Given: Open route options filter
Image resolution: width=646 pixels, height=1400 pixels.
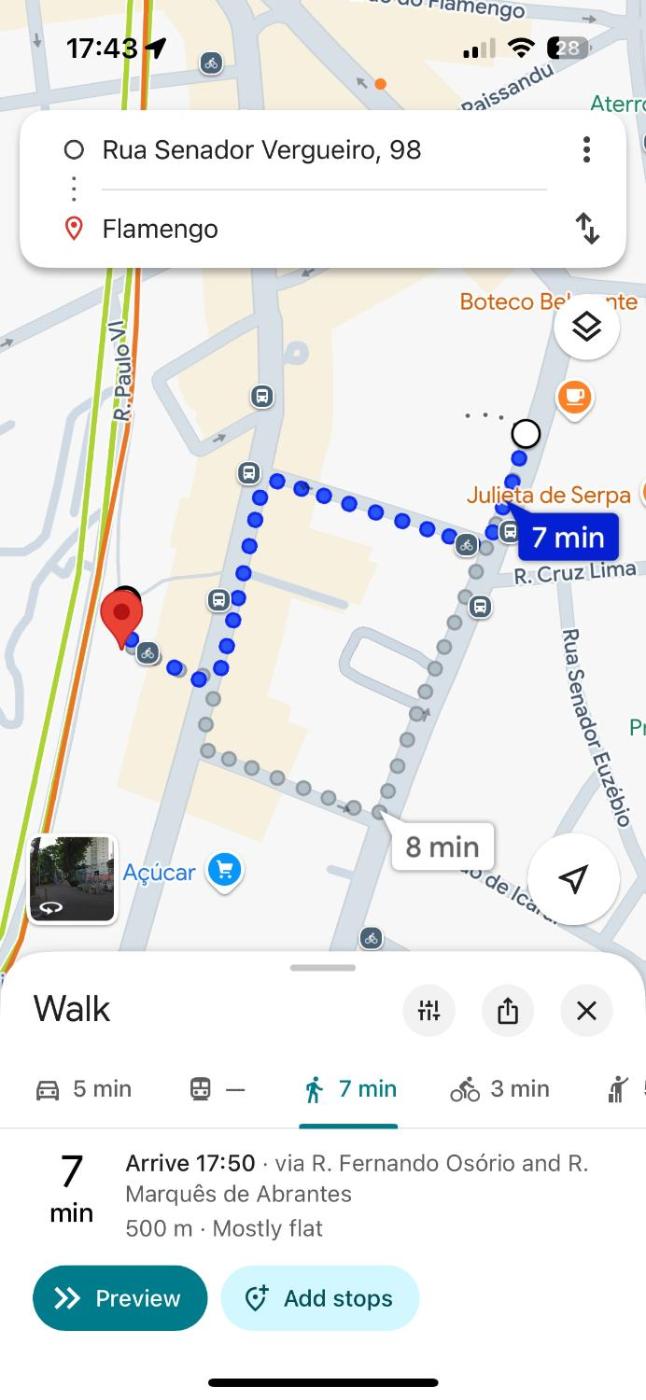Looking at the screenshot, I should pos(429,1010).
